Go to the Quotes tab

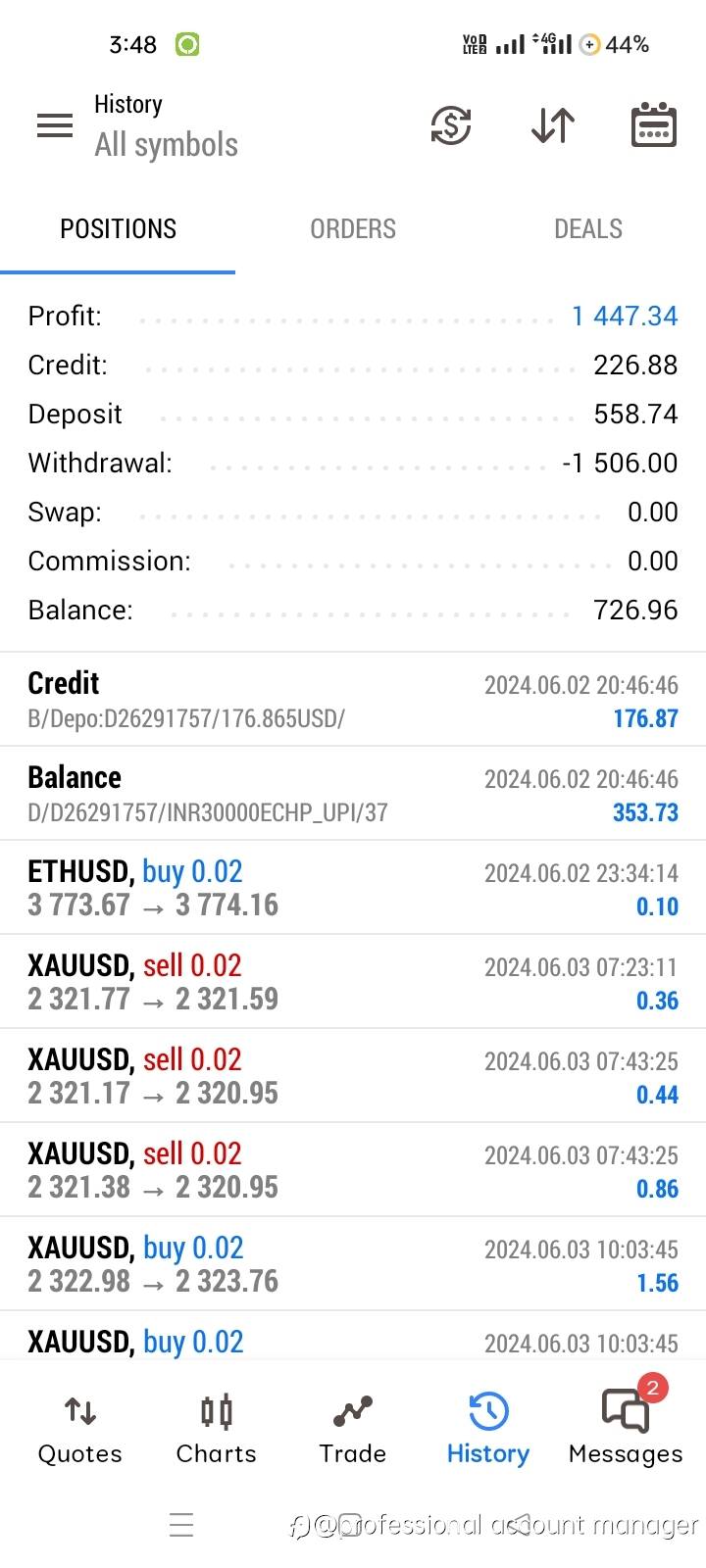click(80, 1429)
